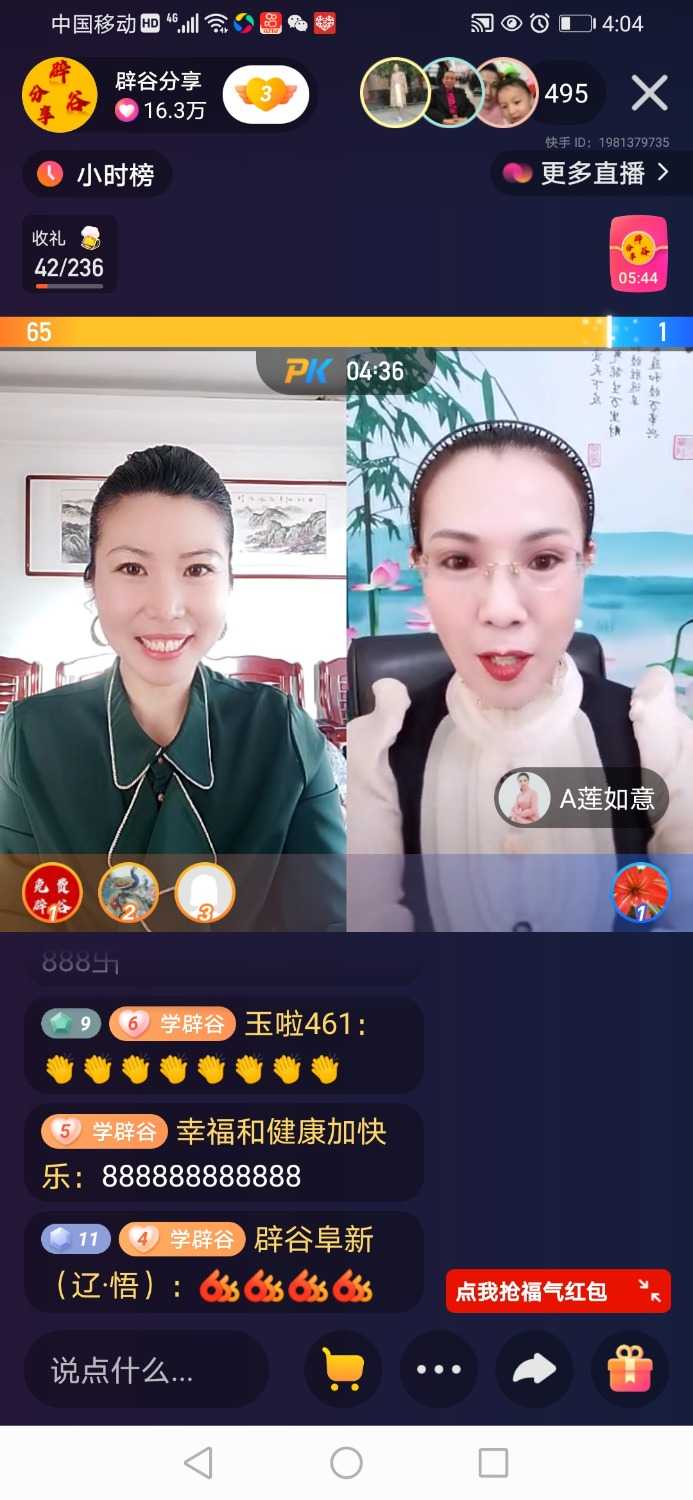Image resolution: width=693 pixels, height=1500 pixels.
Task: Open the shopping cart
Action: point(342,1369)
